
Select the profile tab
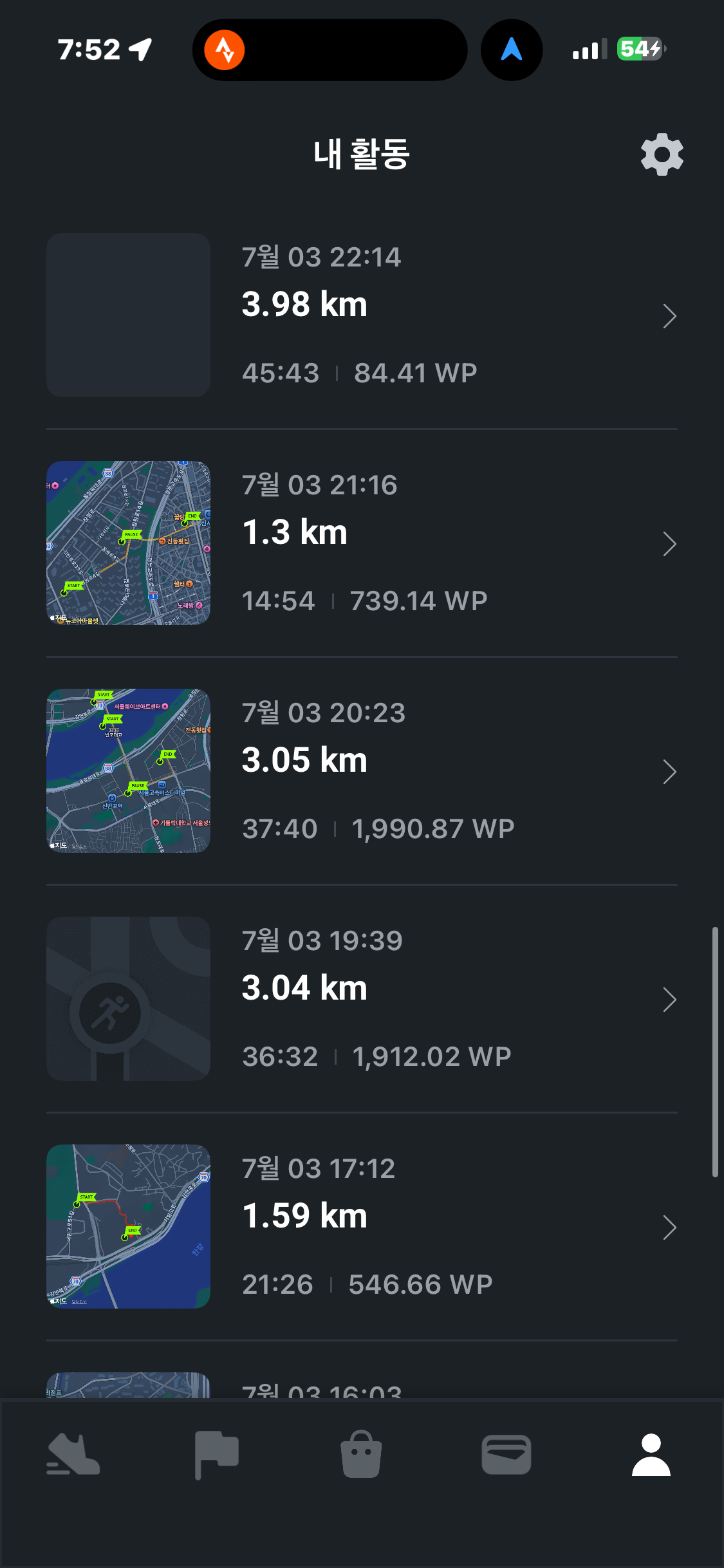[651, 1455]
